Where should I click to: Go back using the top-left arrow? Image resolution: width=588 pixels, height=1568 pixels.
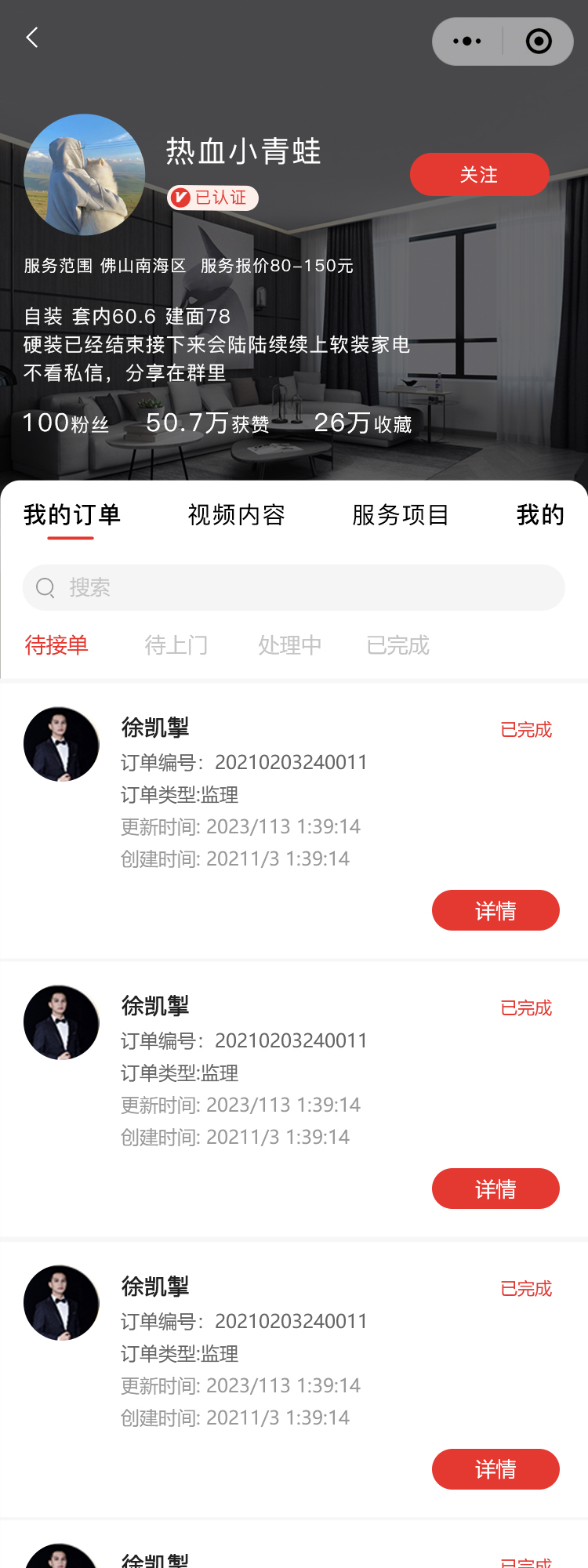pyautogui.click(x=32, y=38)
